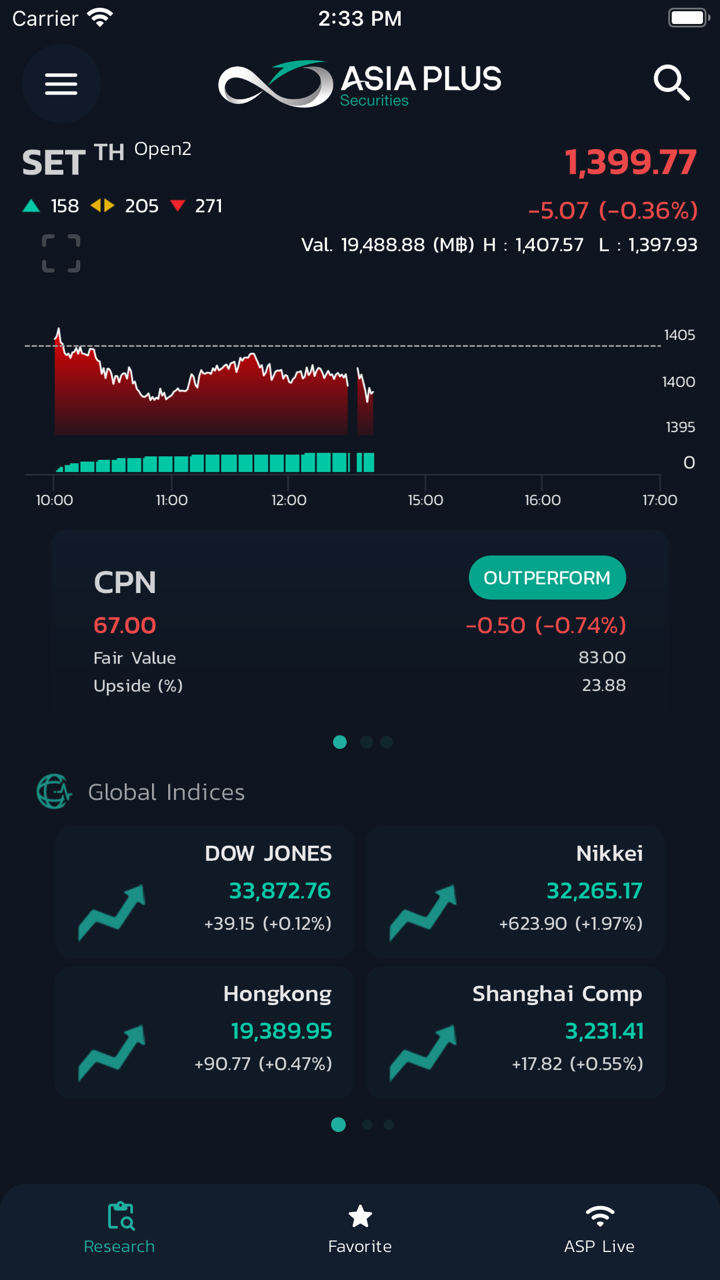Screen dimensions: 720x1280
Task: Open the CPN stock card
Action: pos(359,631)
